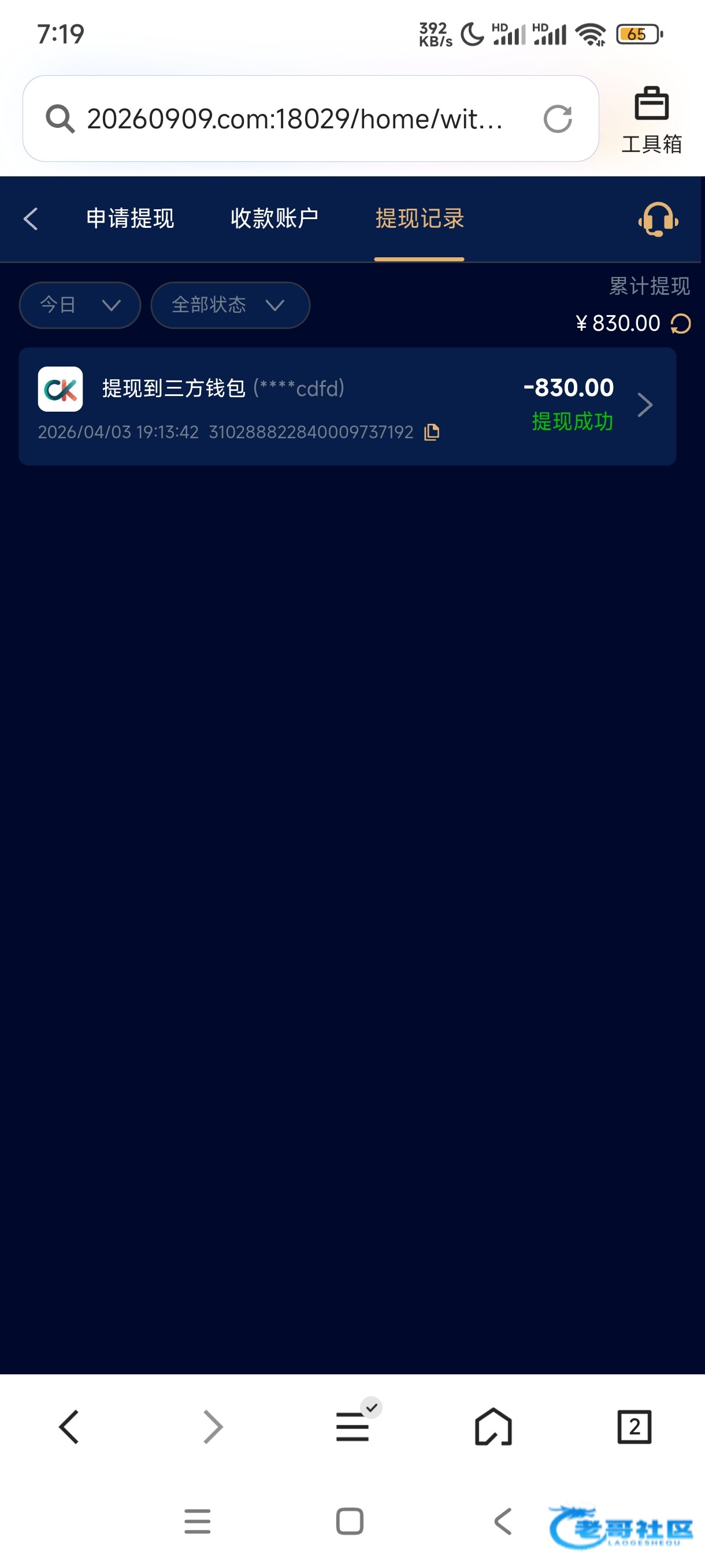Image resolution: width=705 pixels, height=1568 pixels.
Task: Open the -830.00 withdrawal record details
Action: [645, 405]
